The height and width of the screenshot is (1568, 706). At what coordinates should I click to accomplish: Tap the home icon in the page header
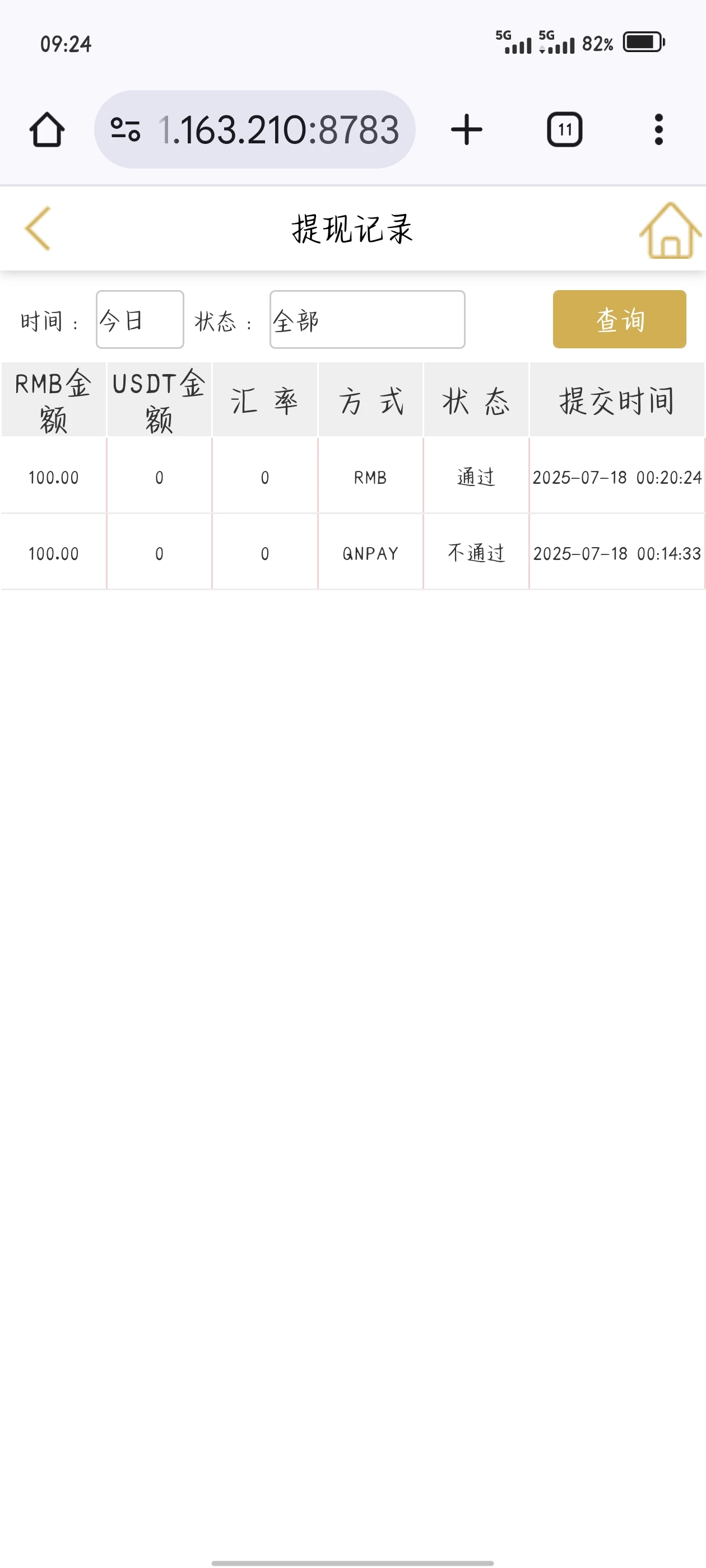669,231
